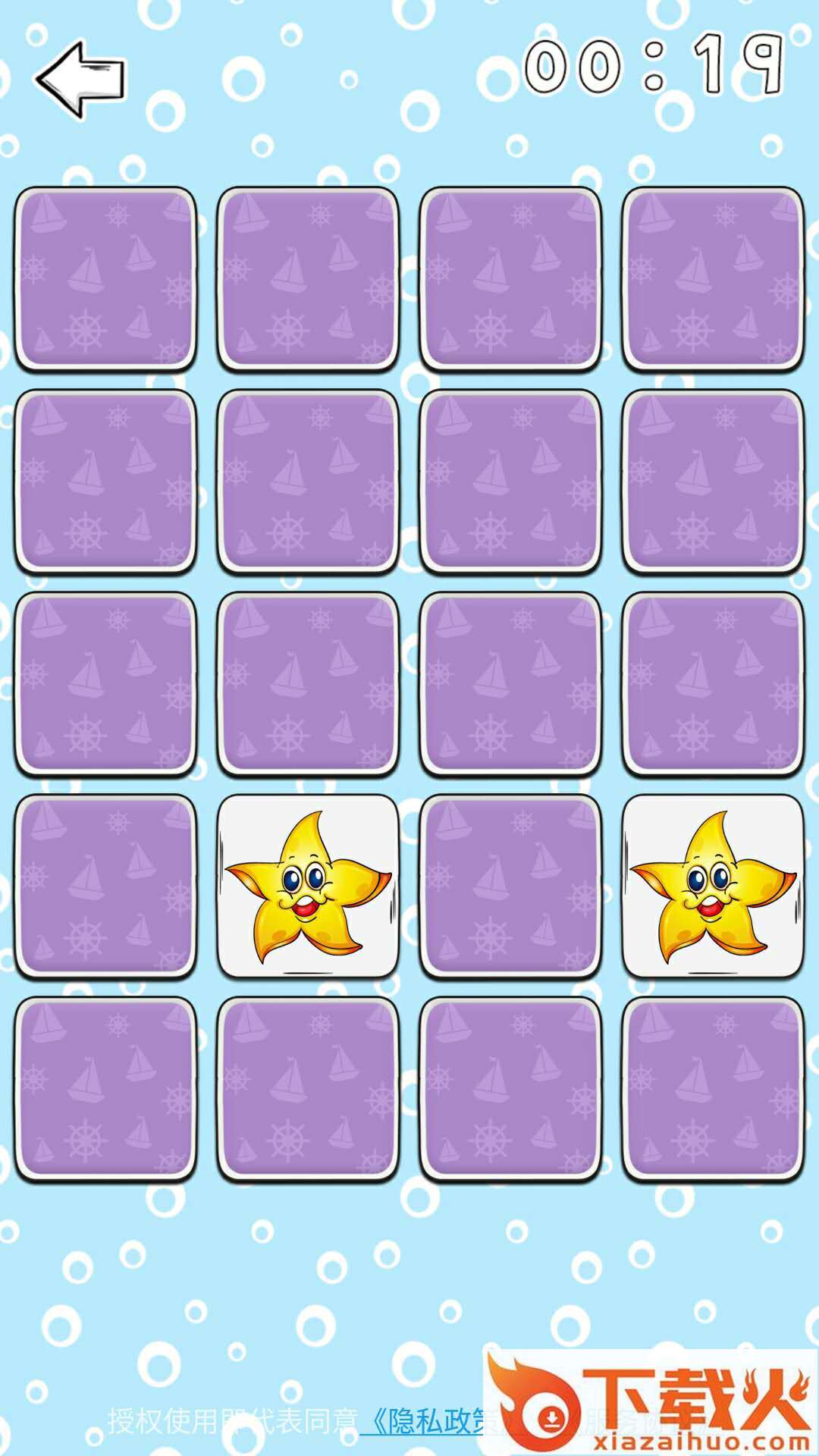The width and height of the screenshot is (819, 1456).
Task: Flip the card directly above the right starfish
Action: pos(713,683)
